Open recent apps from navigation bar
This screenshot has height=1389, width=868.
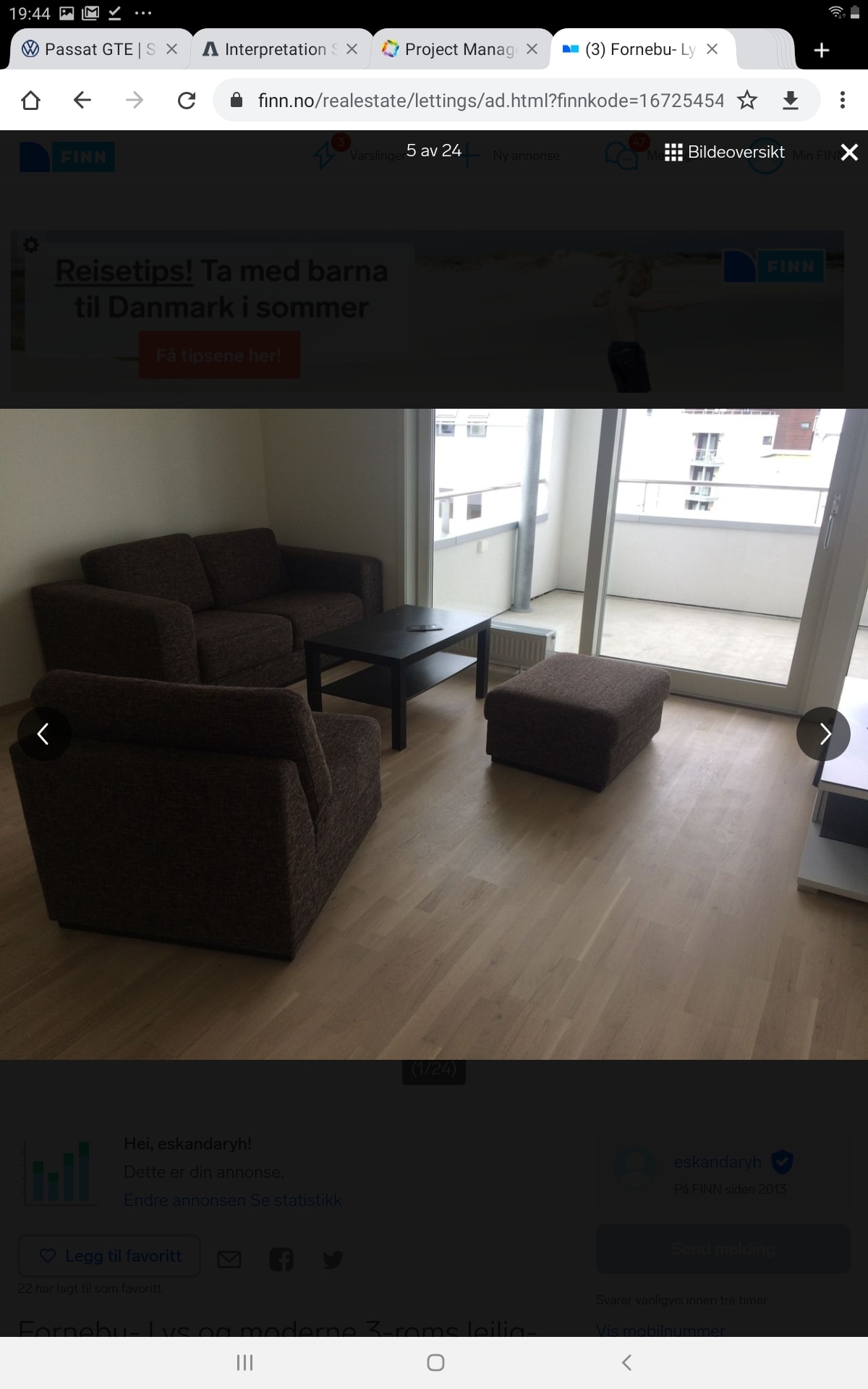(x=244, y=1362)
